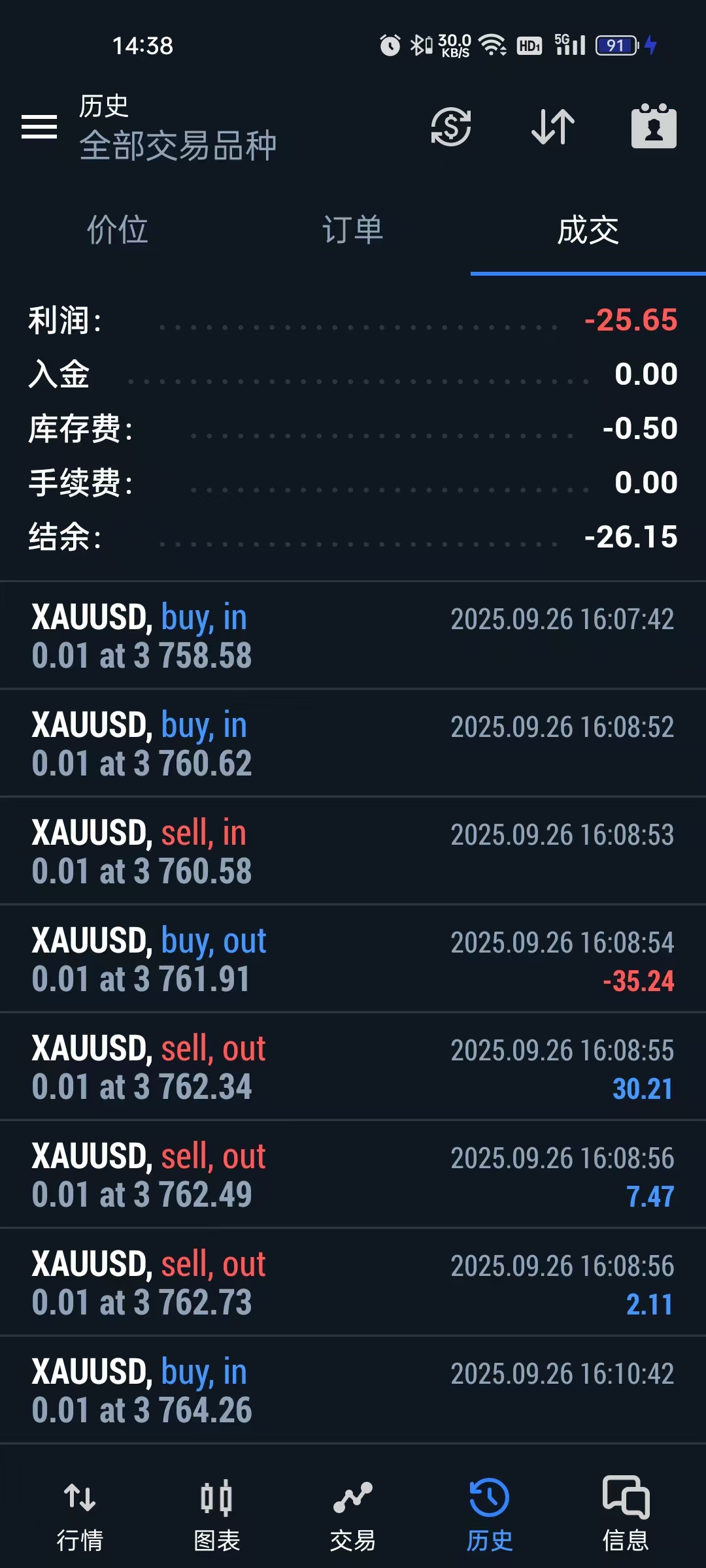Open the buy in deal at 3 758.58

tap(353, 636)
